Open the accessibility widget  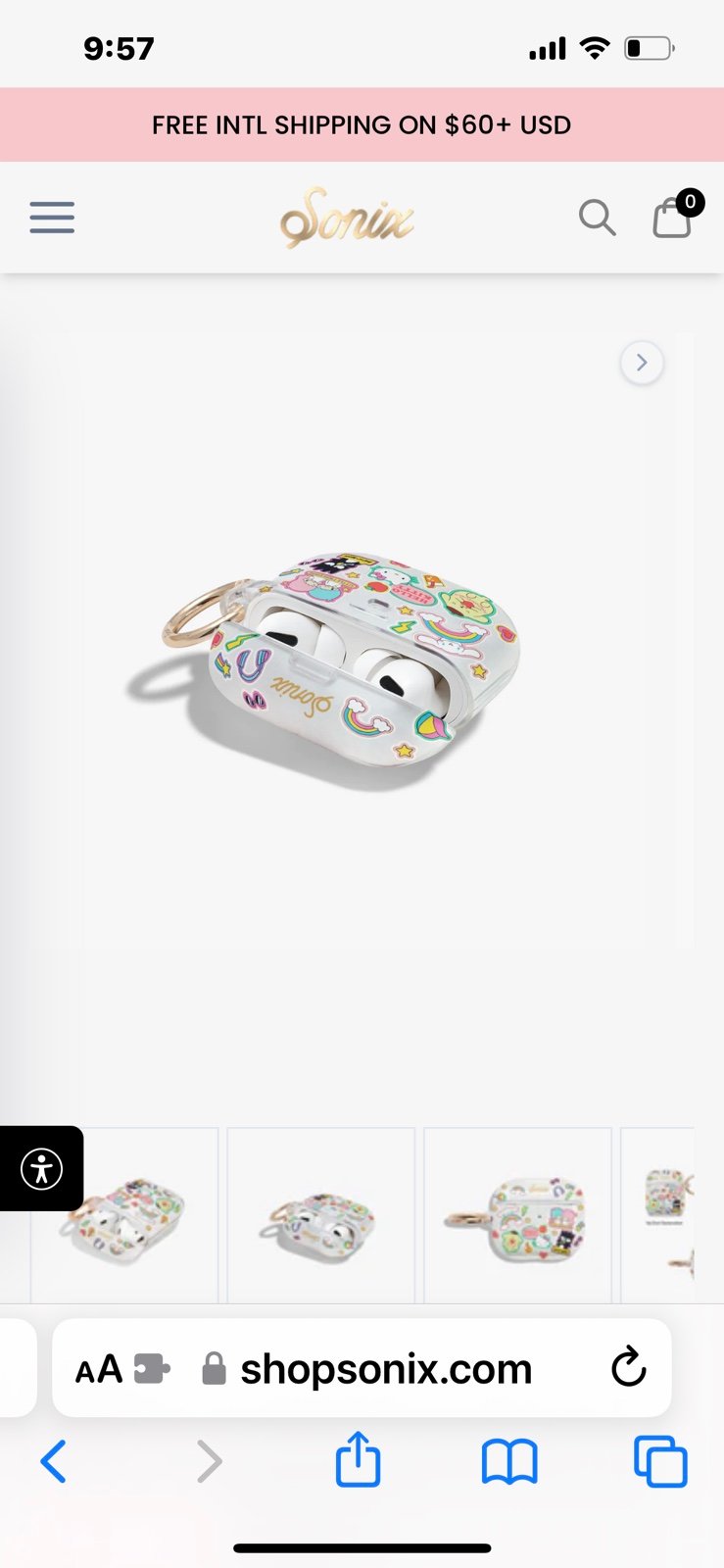[x=41, y=1168]
